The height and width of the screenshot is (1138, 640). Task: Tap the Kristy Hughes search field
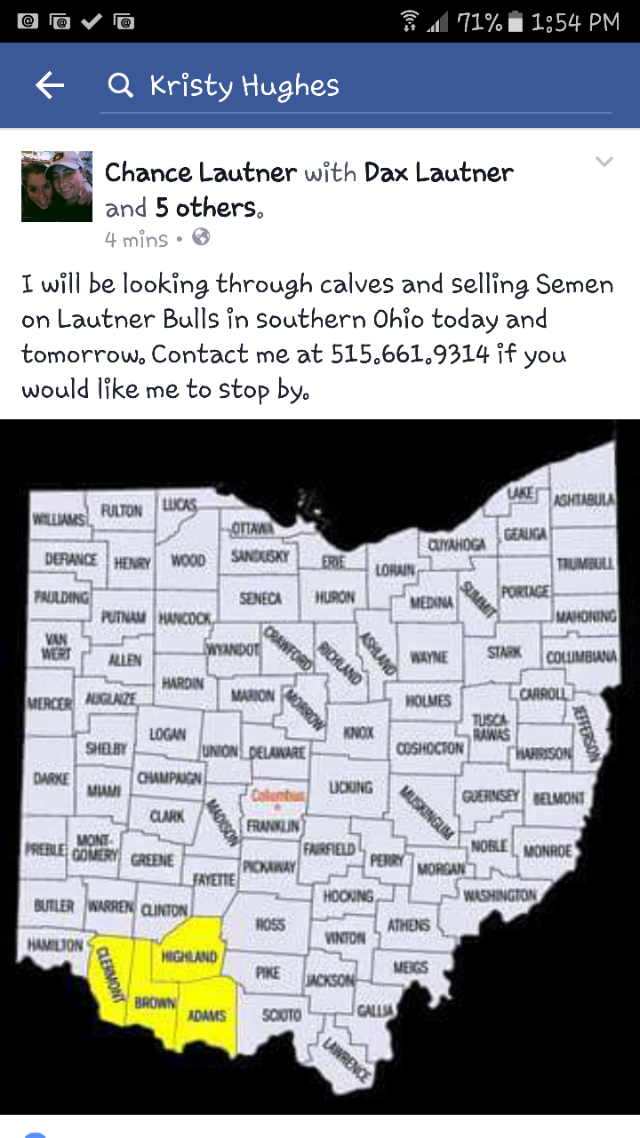(x=355, y=87)
